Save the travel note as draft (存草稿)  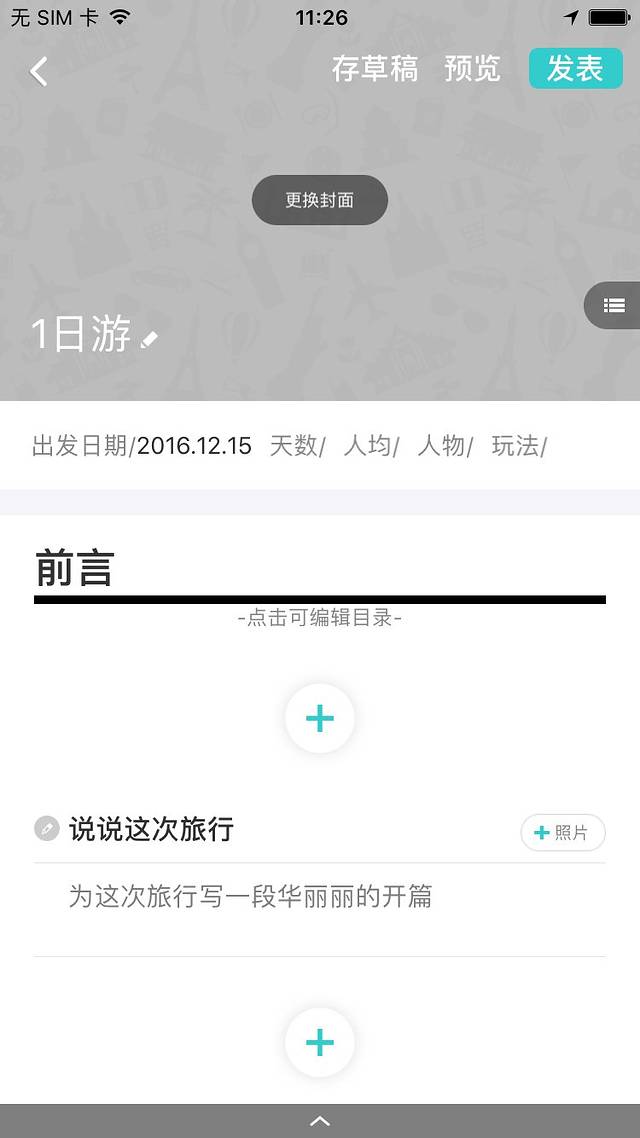point(374,69)
